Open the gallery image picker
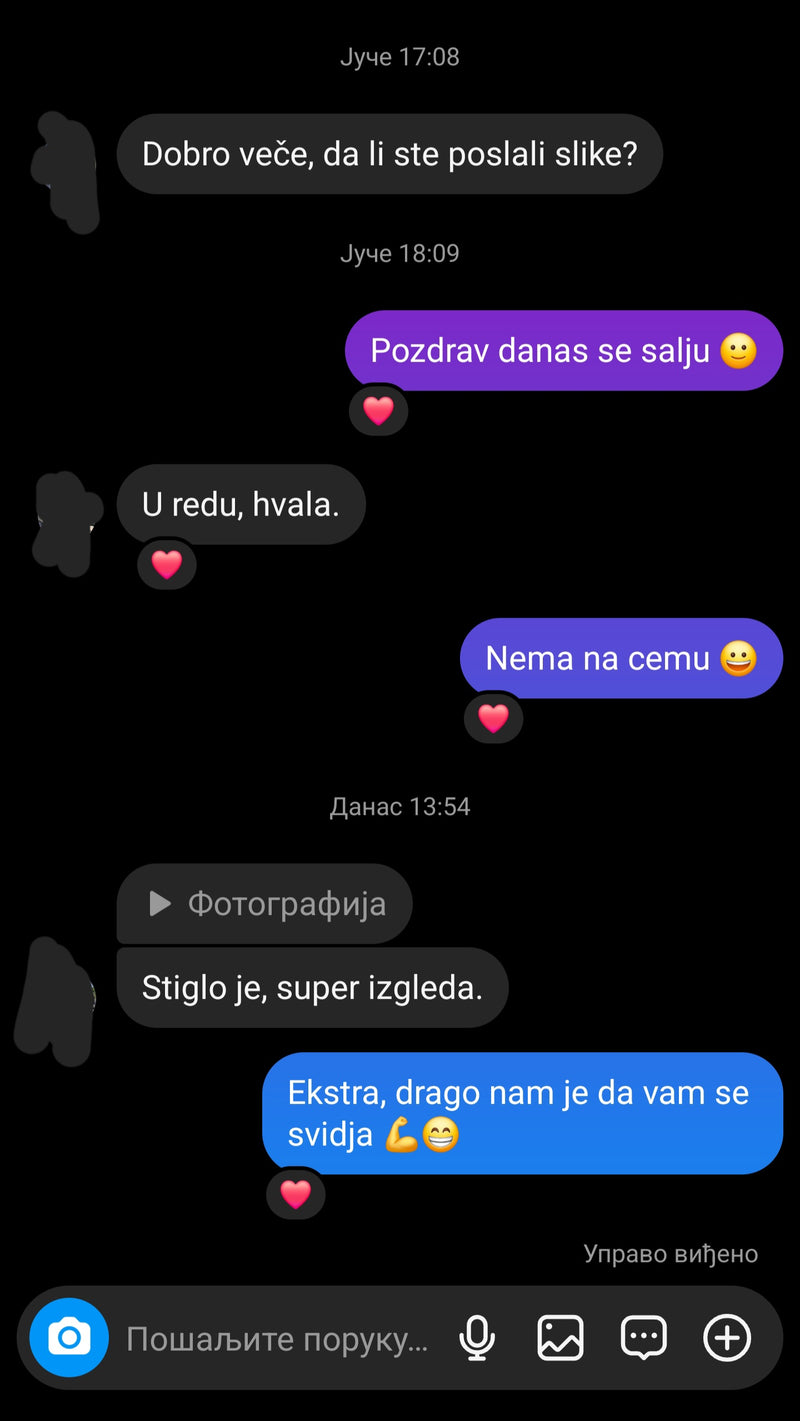The image size is (800, 1421). (x=560, y=1337)
